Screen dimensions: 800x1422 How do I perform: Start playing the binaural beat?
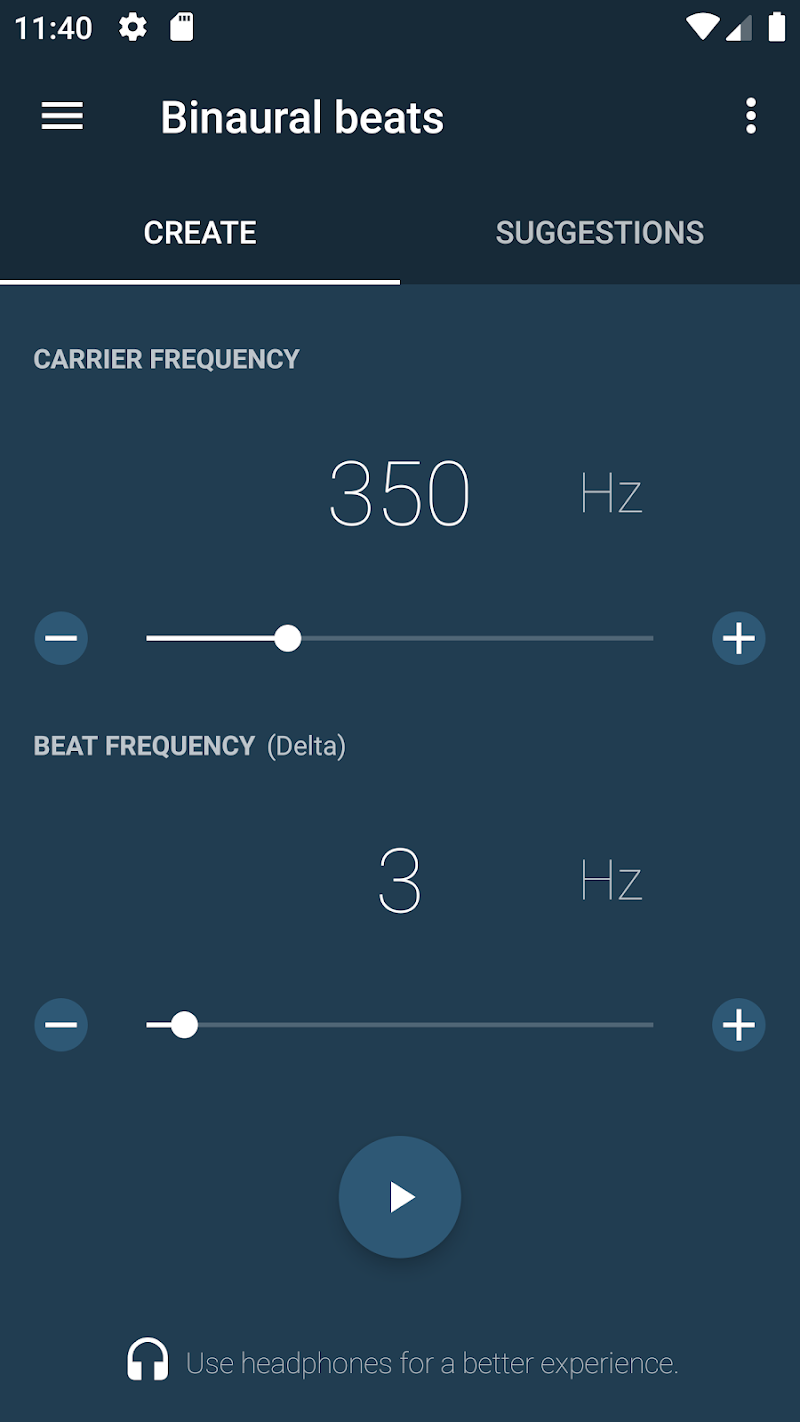click(400, 1197)
